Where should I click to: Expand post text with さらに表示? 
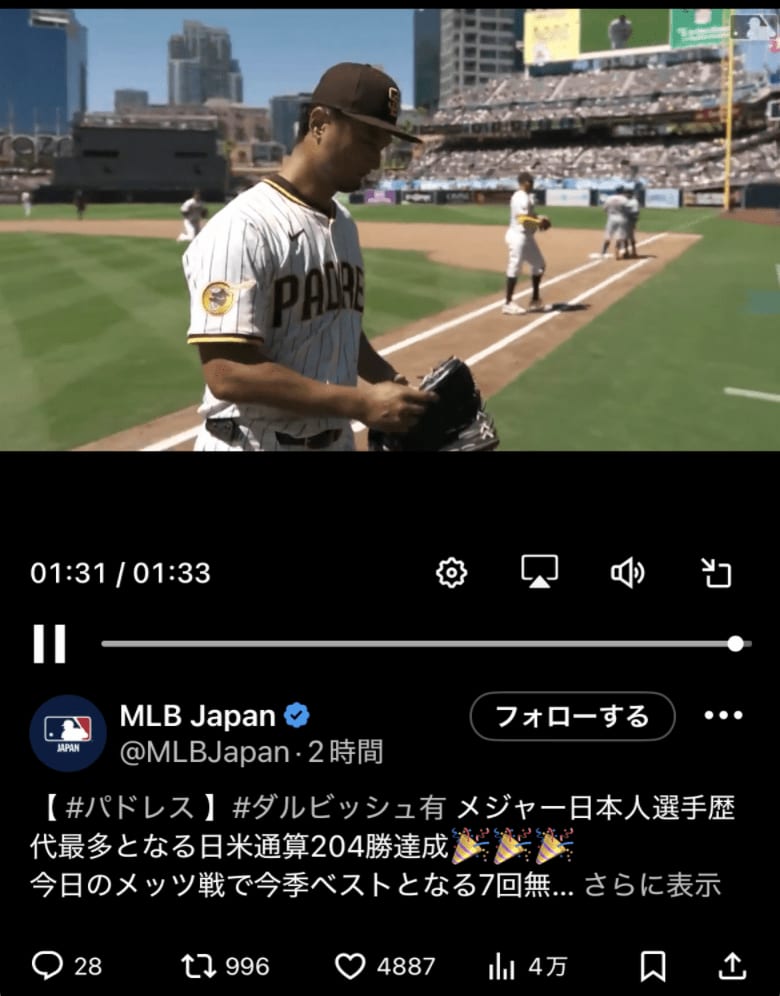pos(652,885)
